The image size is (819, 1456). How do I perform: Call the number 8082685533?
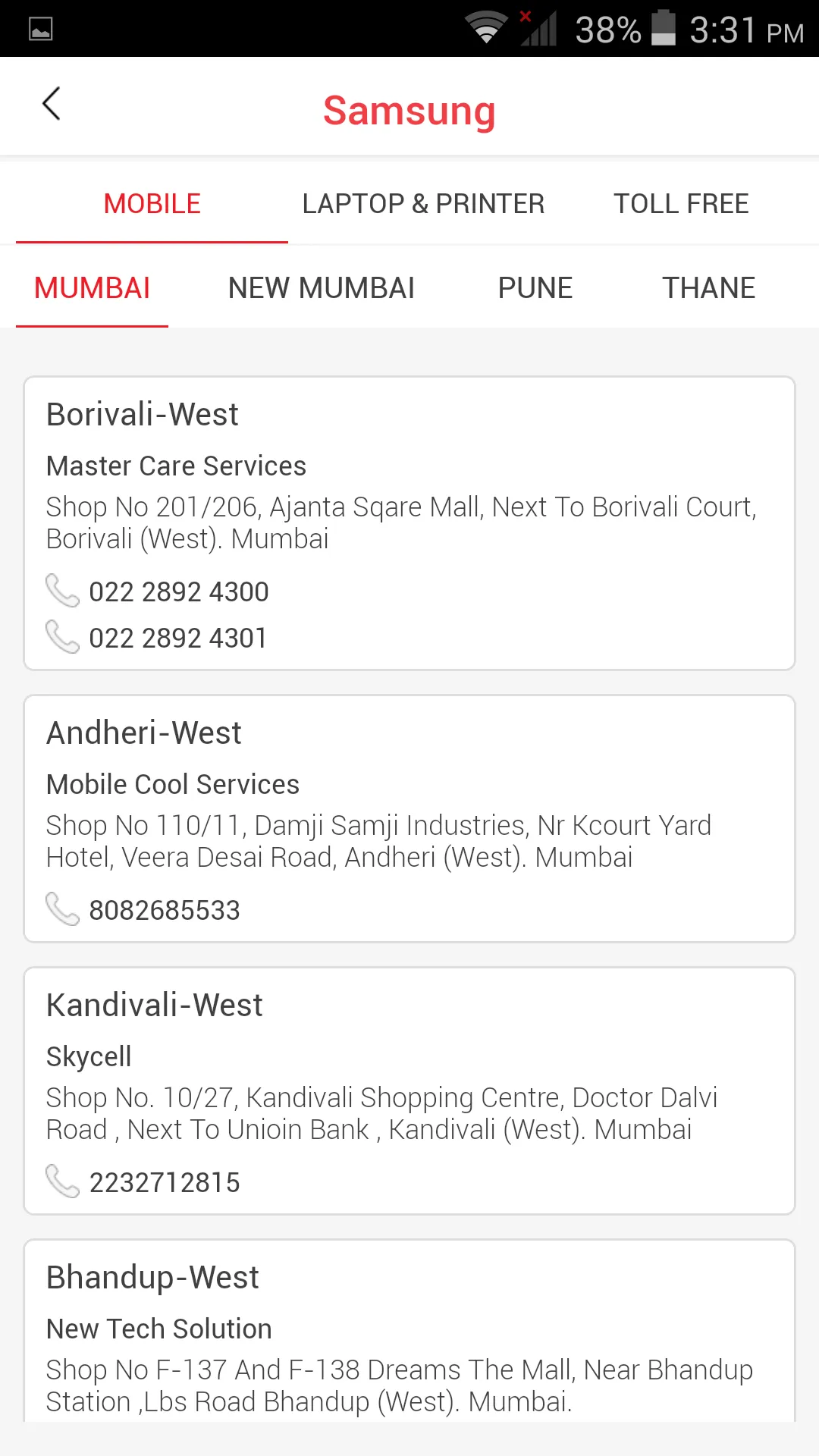pos(165,910)
